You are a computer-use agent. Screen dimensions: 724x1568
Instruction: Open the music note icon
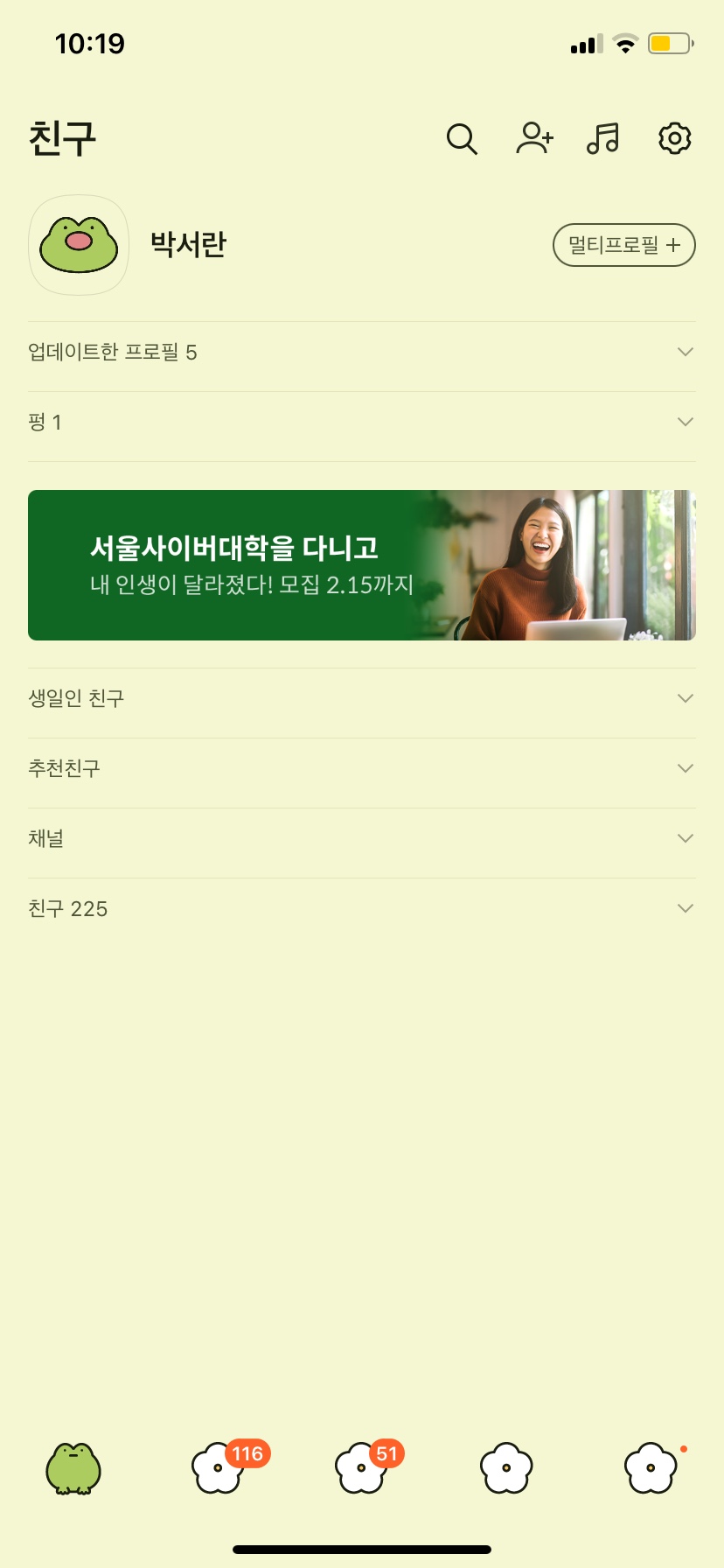click(x=603, y=138)
